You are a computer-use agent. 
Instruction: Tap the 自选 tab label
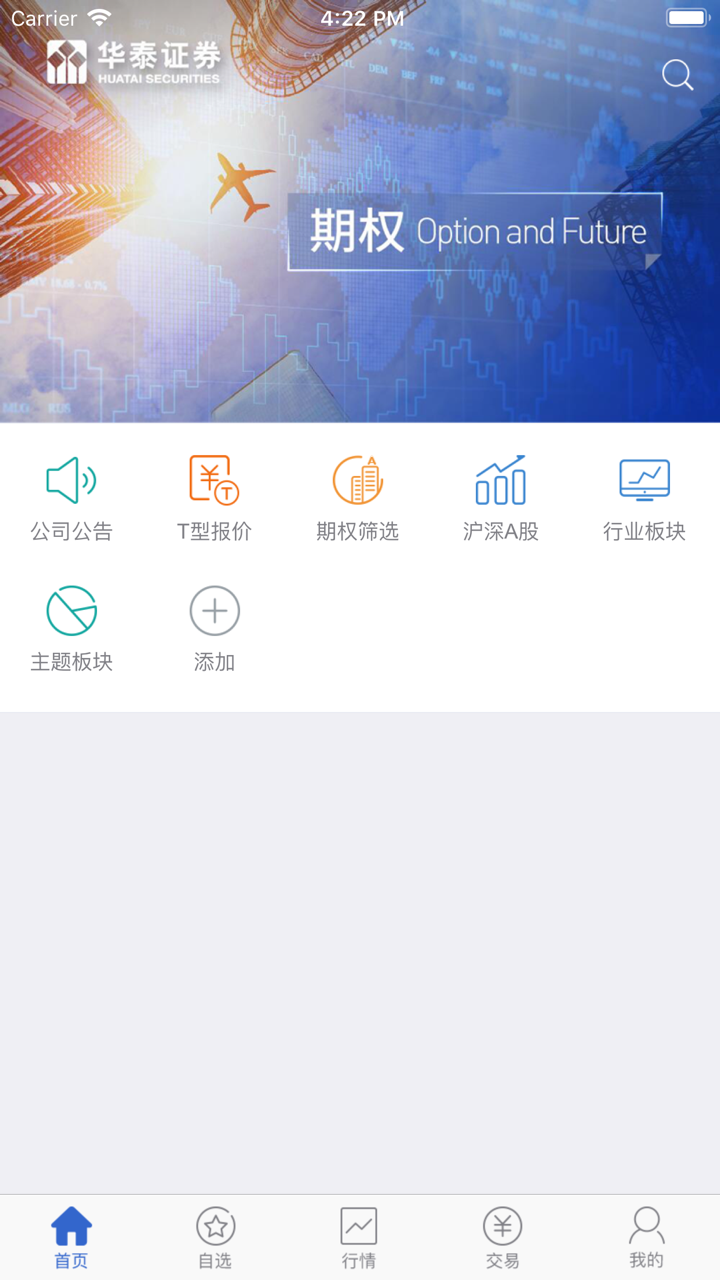coord(215,1260)
